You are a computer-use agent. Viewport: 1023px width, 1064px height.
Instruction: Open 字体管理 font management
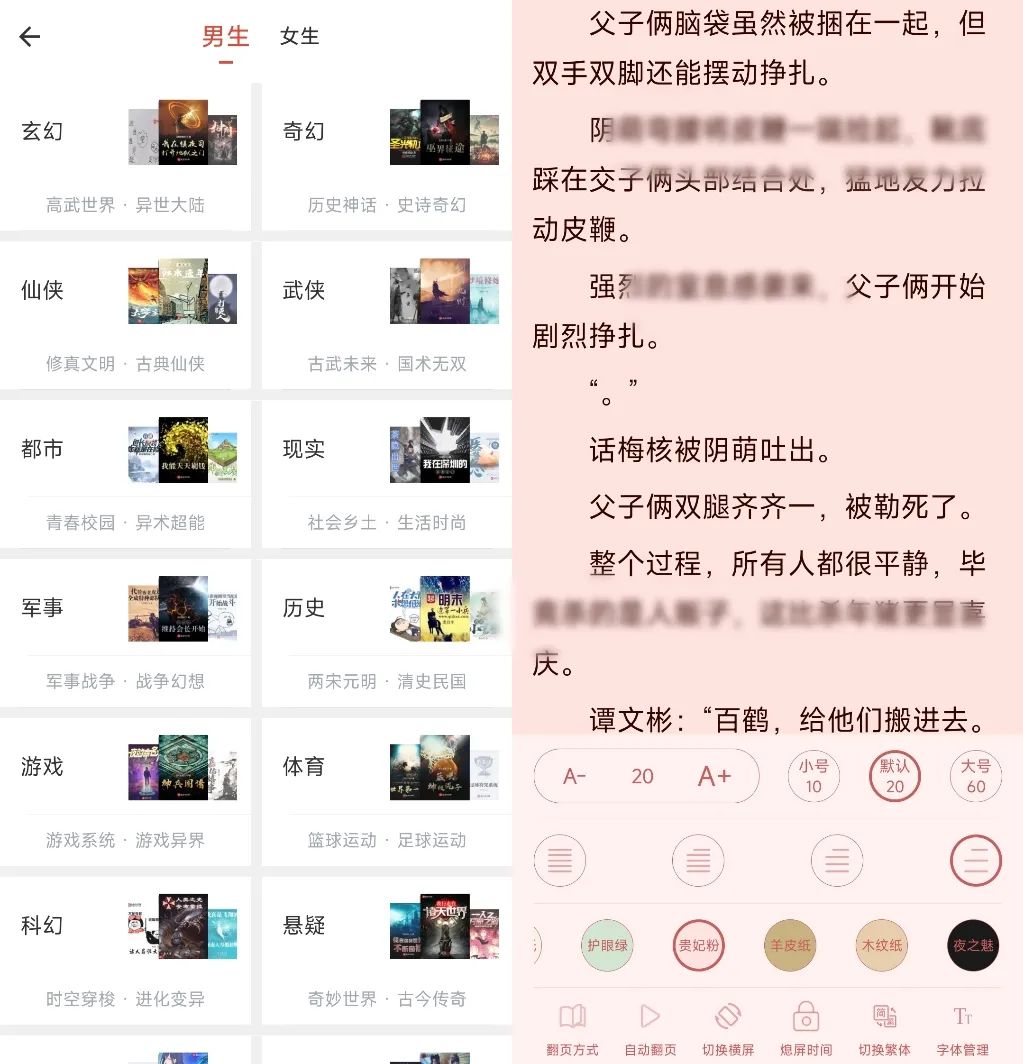tap(962, 1030)
